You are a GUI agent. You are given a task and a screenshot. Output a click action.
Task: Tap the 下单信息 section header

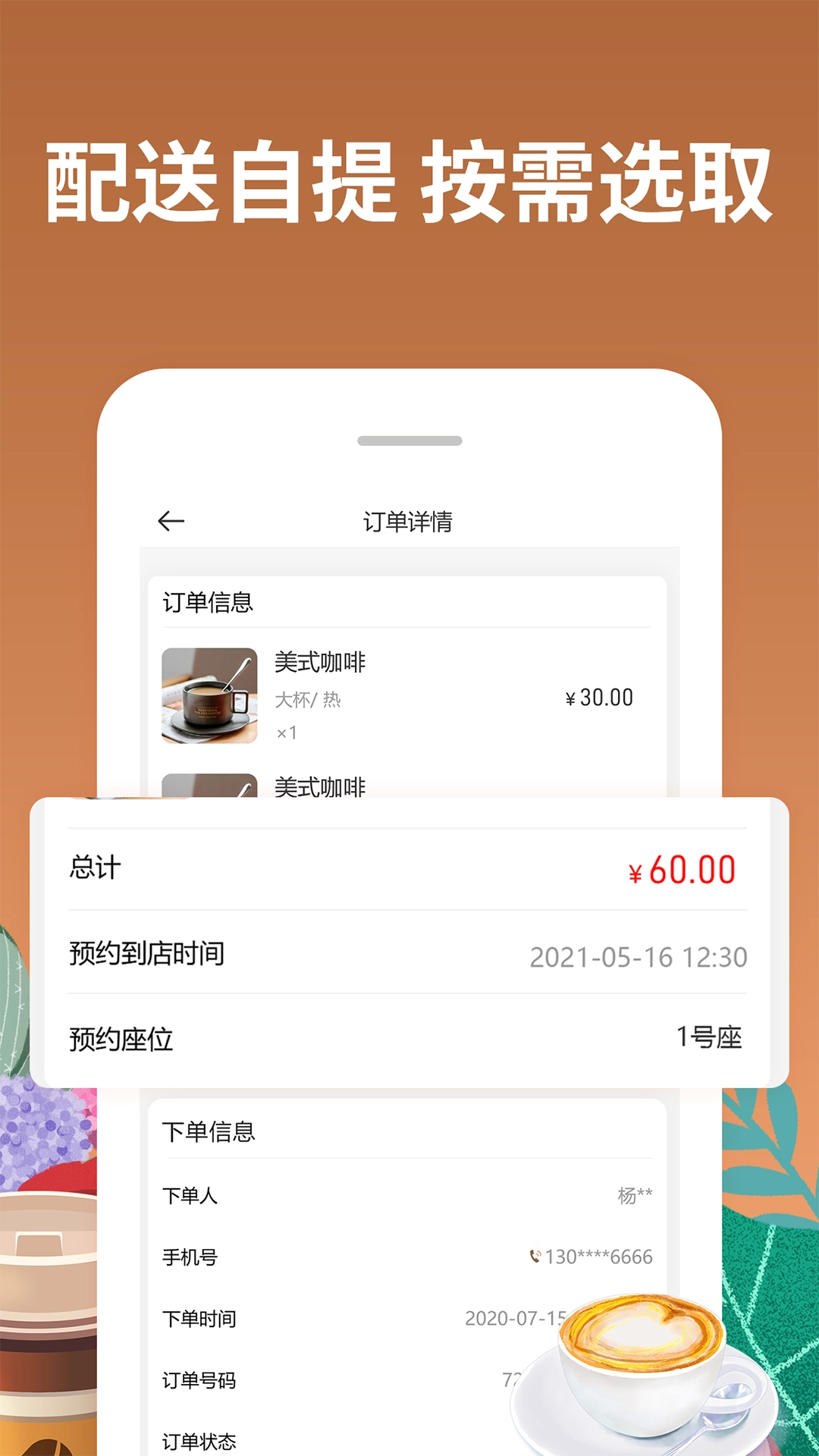(208, 1134)
